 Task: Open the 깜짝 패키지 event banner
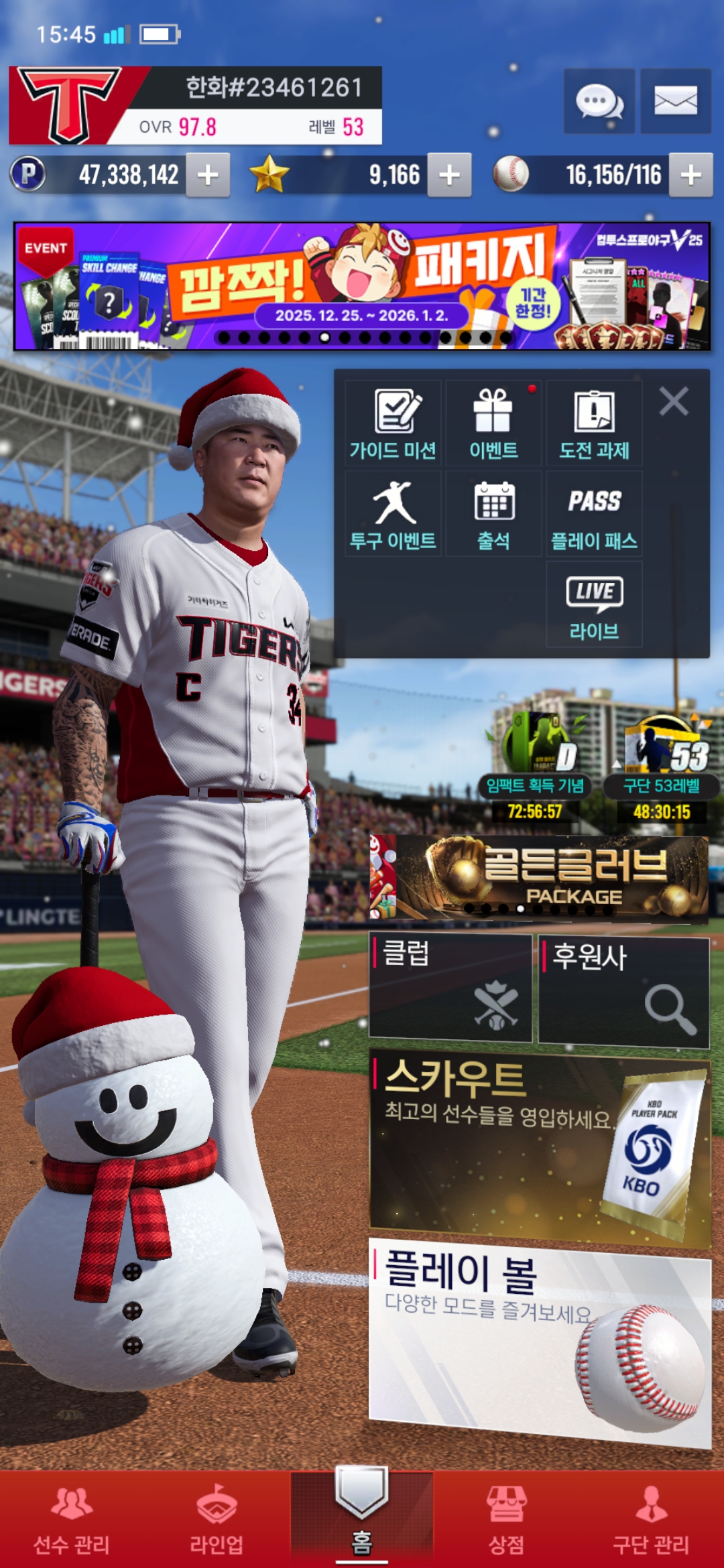coord(362,286)
